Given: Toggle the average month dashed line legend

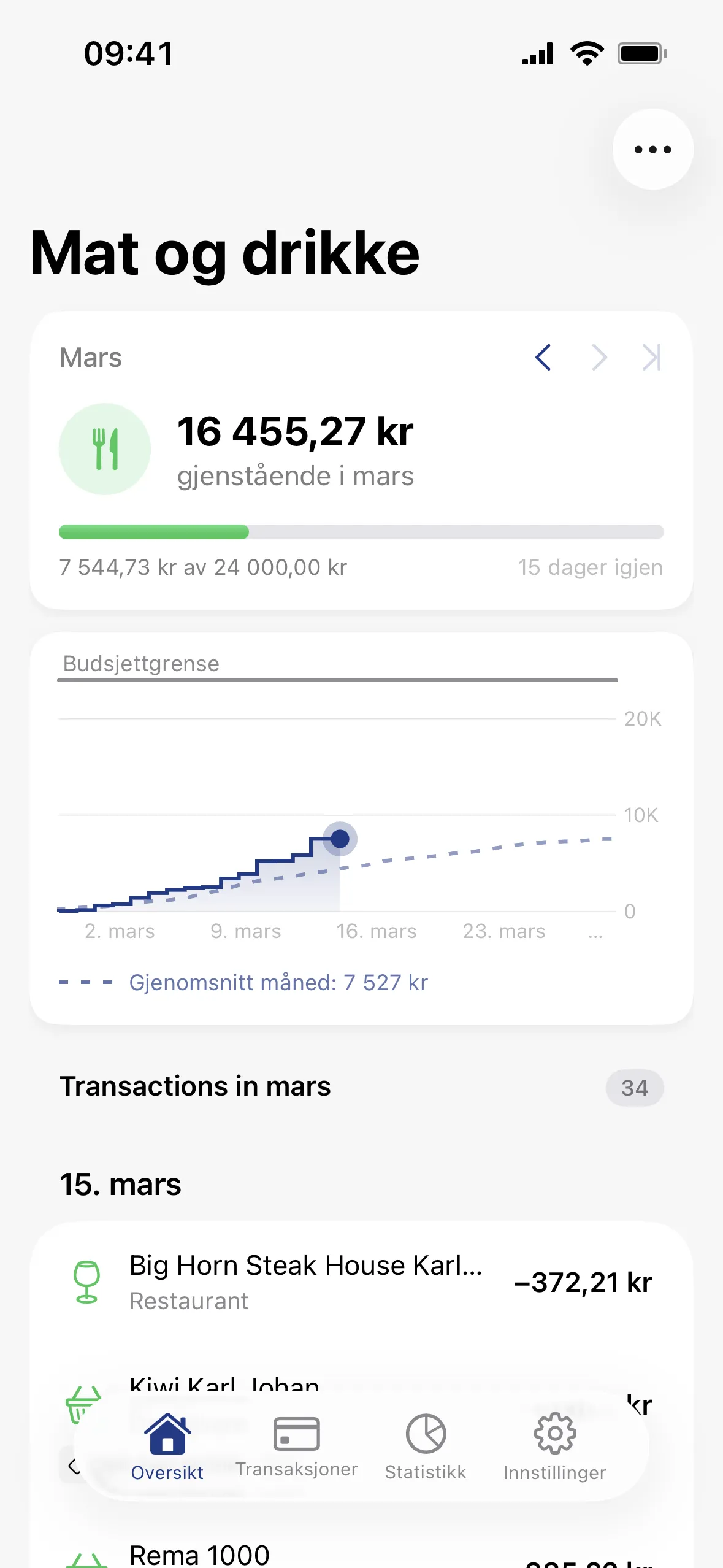Looking at the screenshot, I should (x=245, y=982).
